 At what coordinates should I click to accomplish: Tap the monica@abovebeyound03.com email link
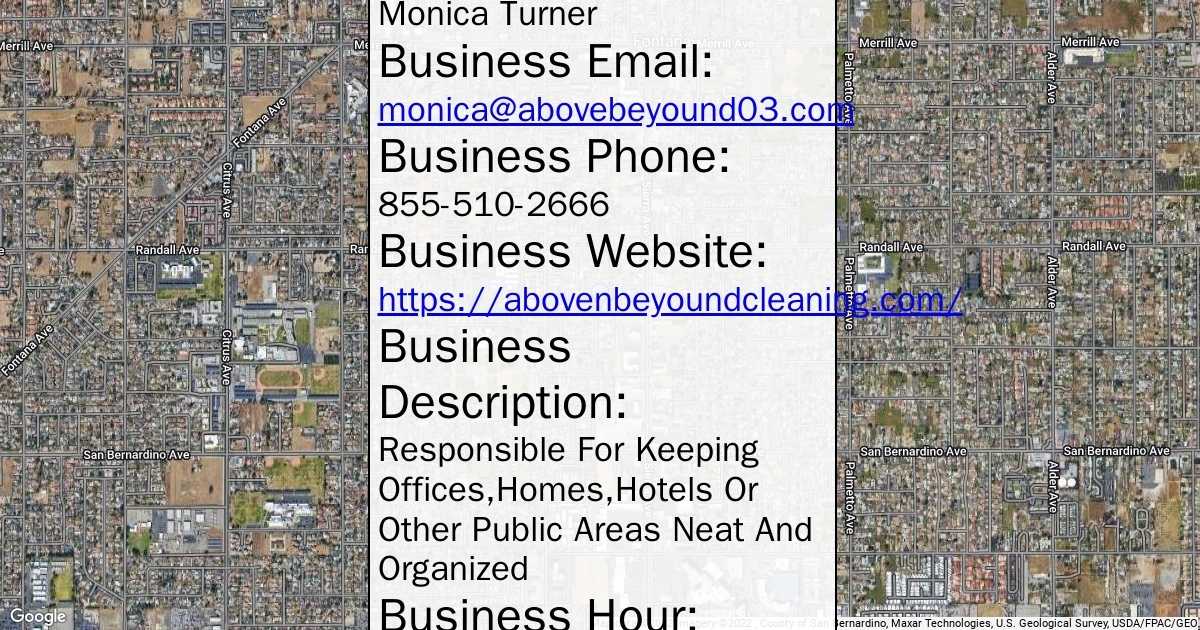[615, 110]
